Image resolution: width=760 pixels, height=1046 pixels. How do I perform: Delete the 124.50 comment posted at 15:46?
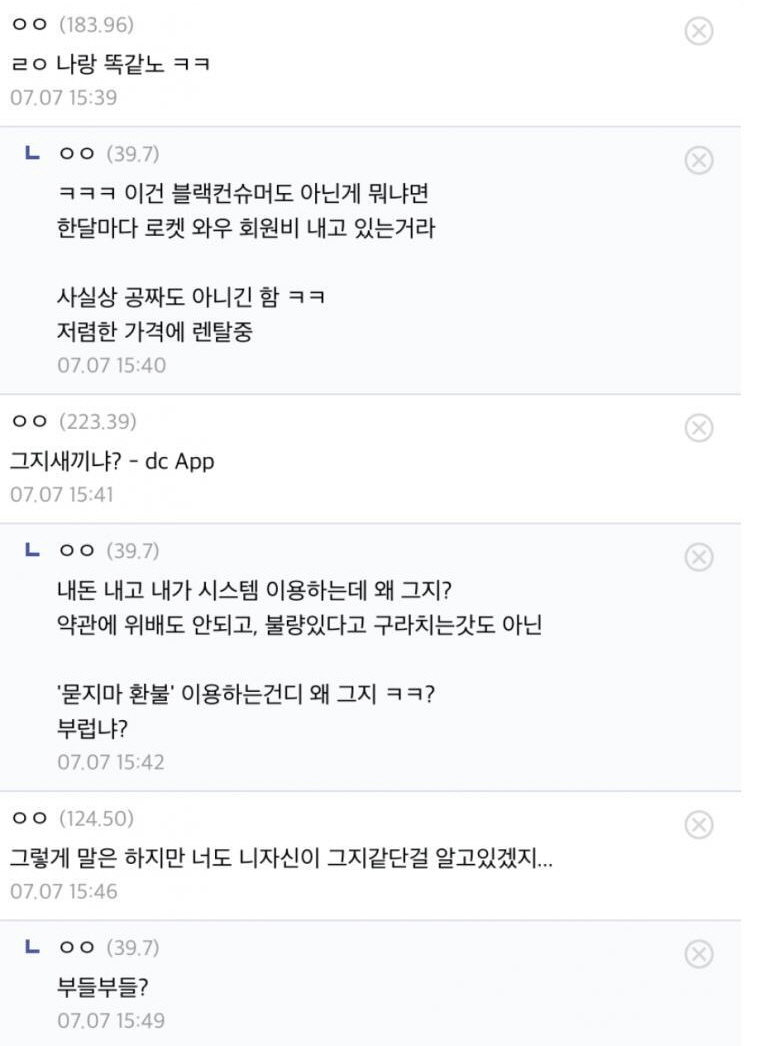click(699, 825)
